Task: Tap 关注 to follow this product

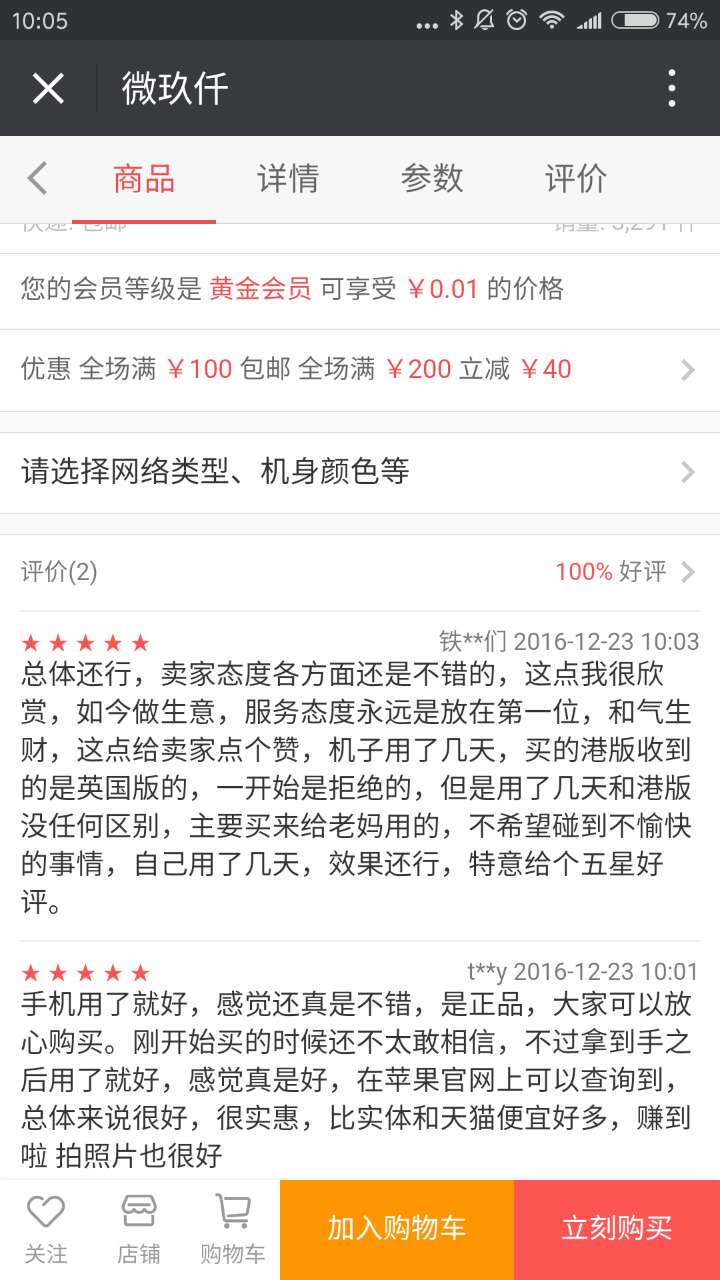Action: click(46, 1230)
